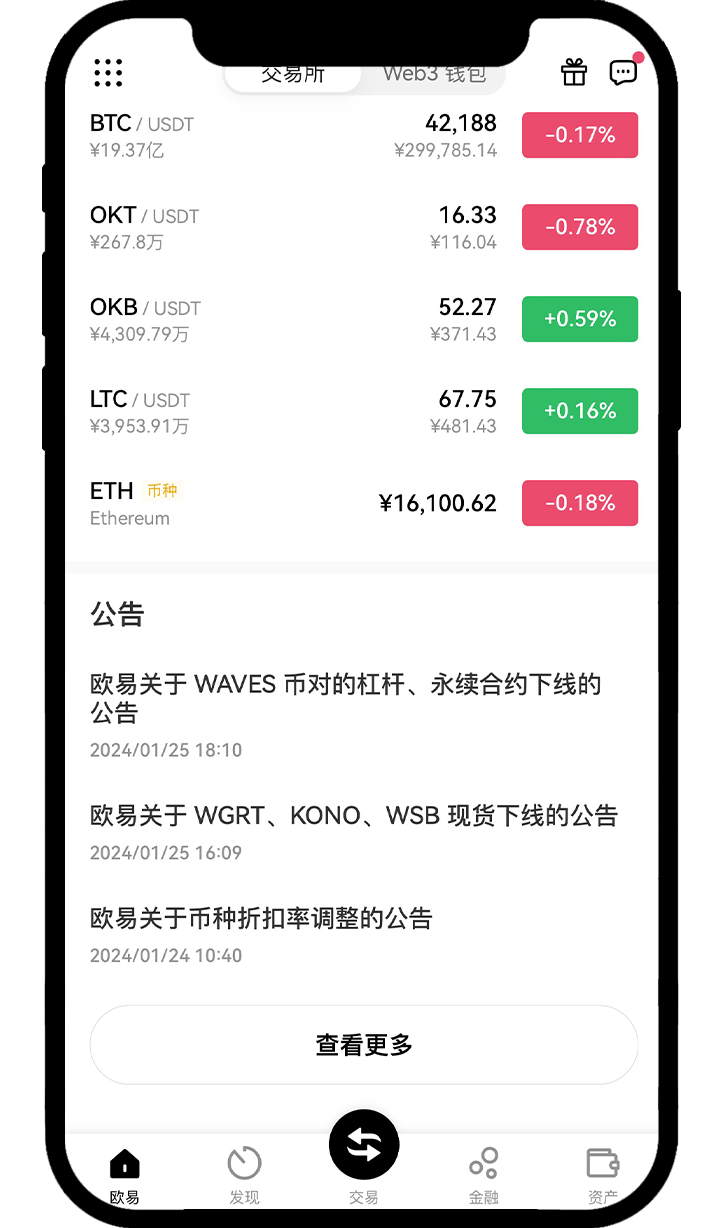Open the 公告 section header

117,615
